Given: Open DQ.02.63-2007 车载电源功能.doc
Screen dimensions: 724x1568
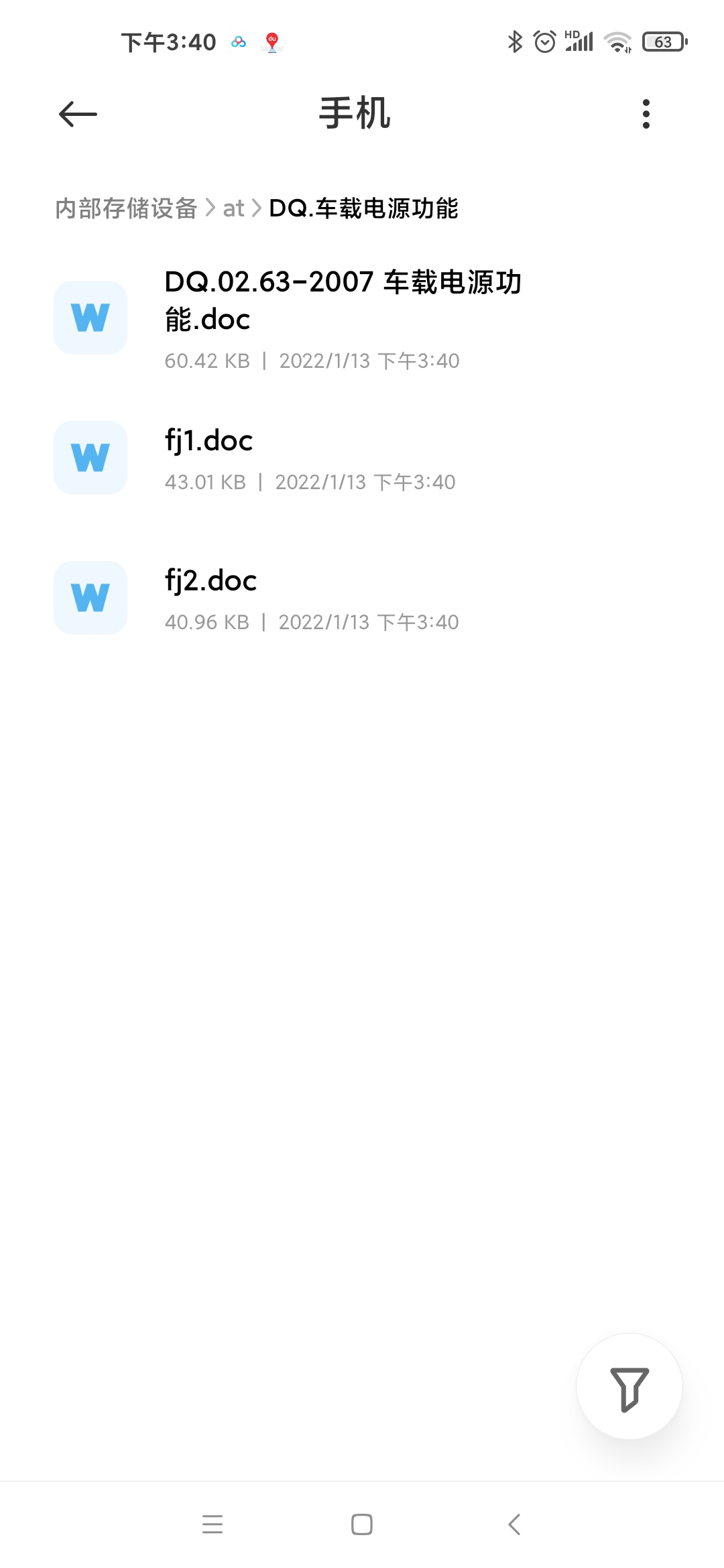Looking at the screenshot, I should pos(342,318).
